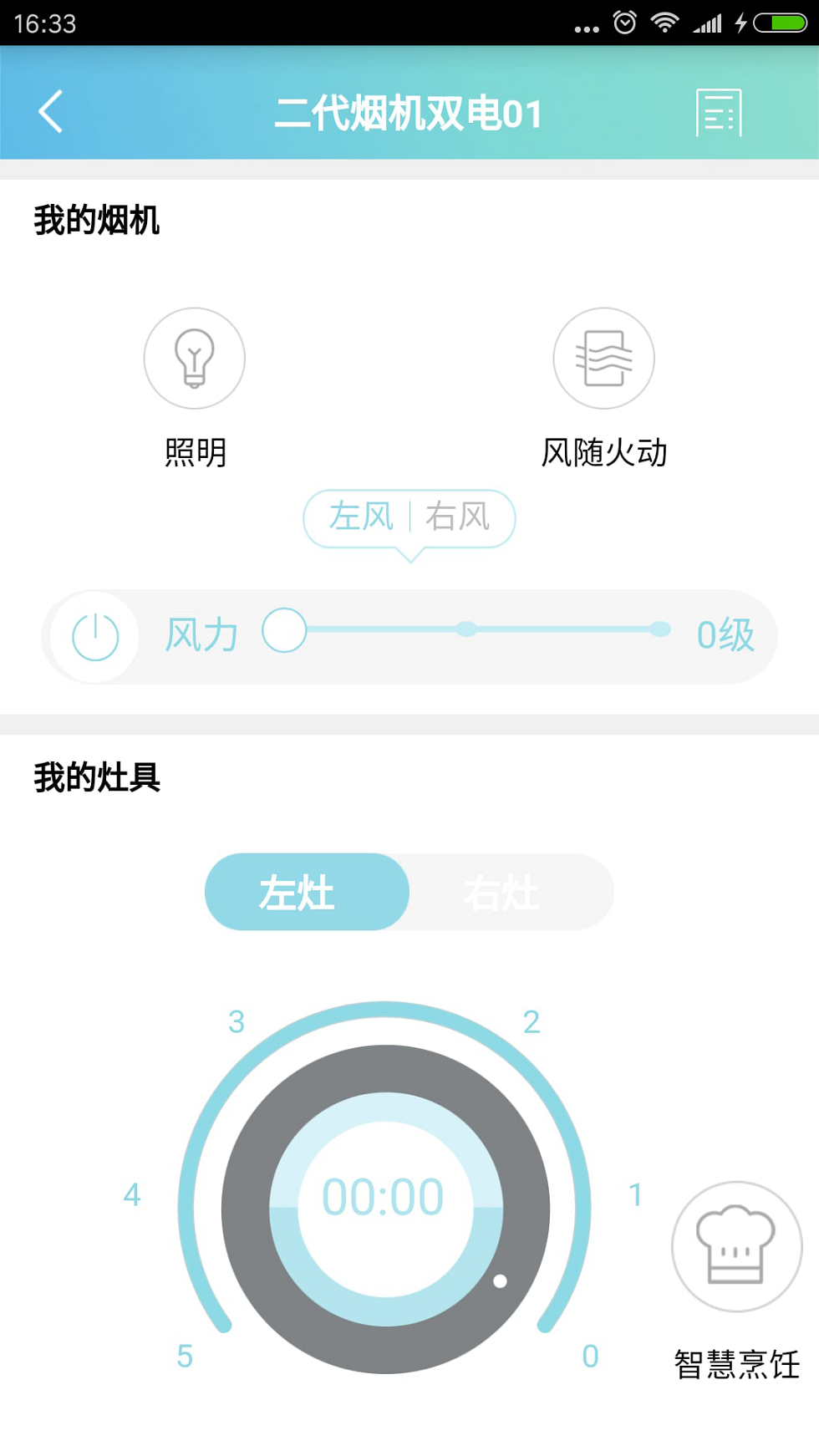
Task: Select the 右风 fan option
Action: (x=458, y=517)
